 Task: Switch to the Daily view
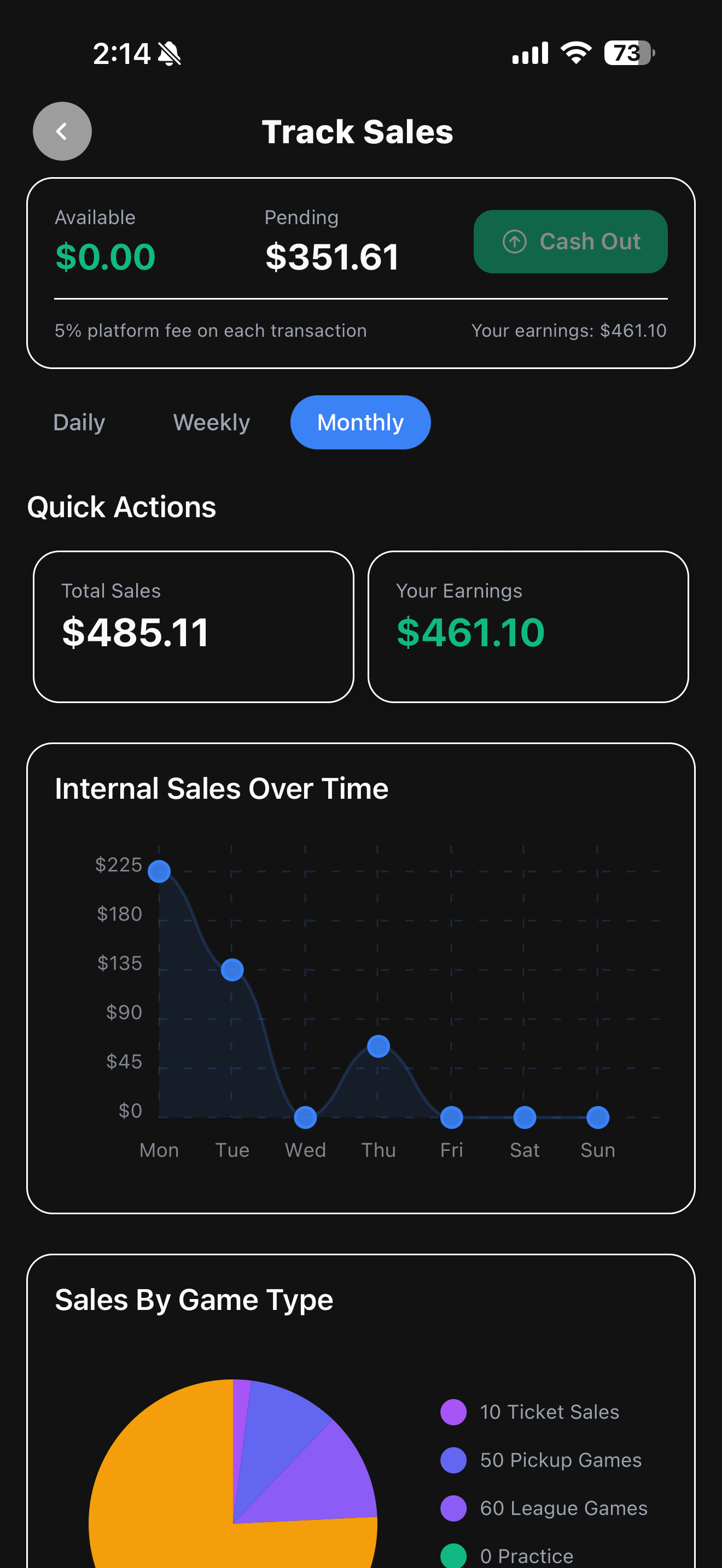[x=79, y=422]
